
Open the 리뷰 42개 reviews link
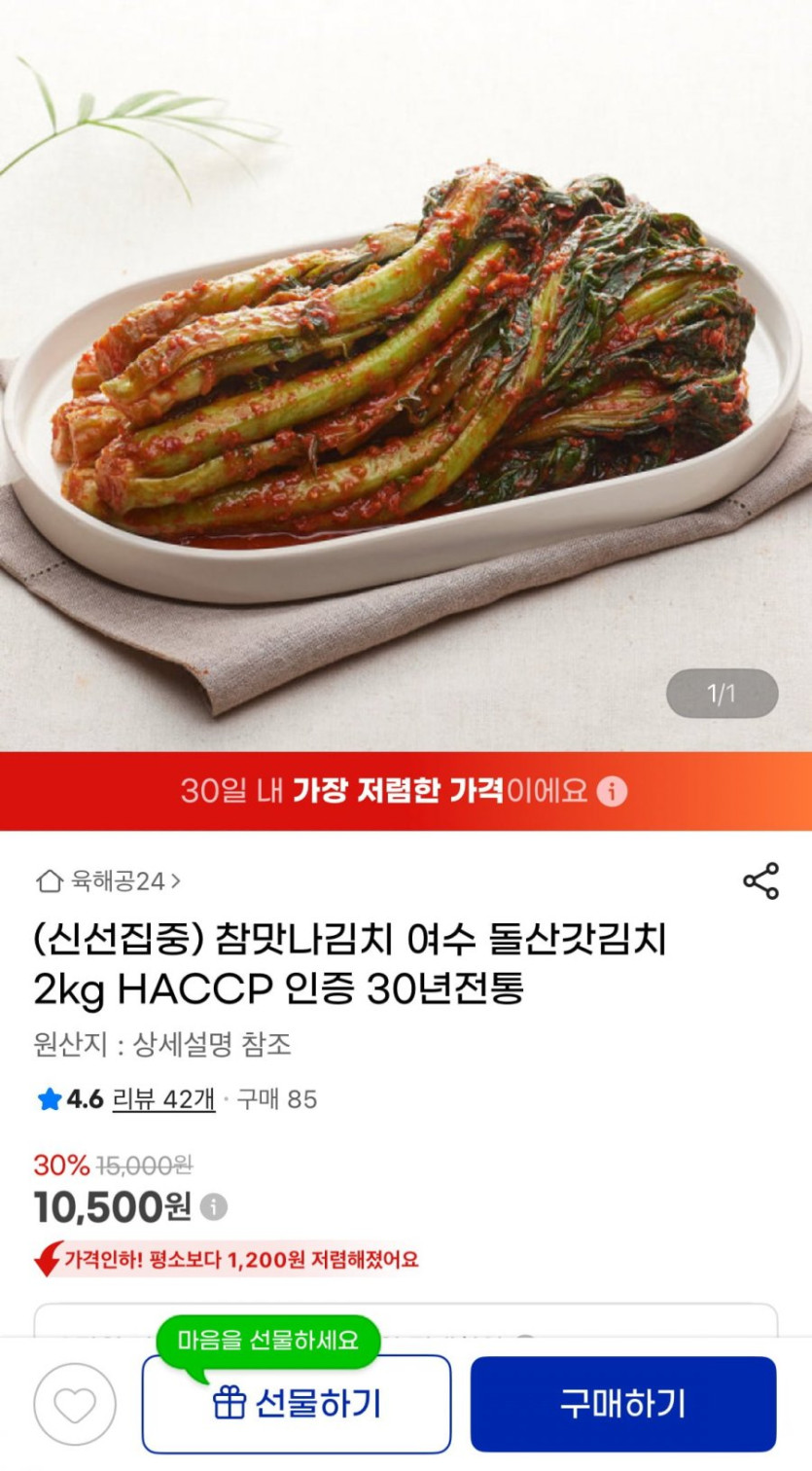tap(163, 1099)
